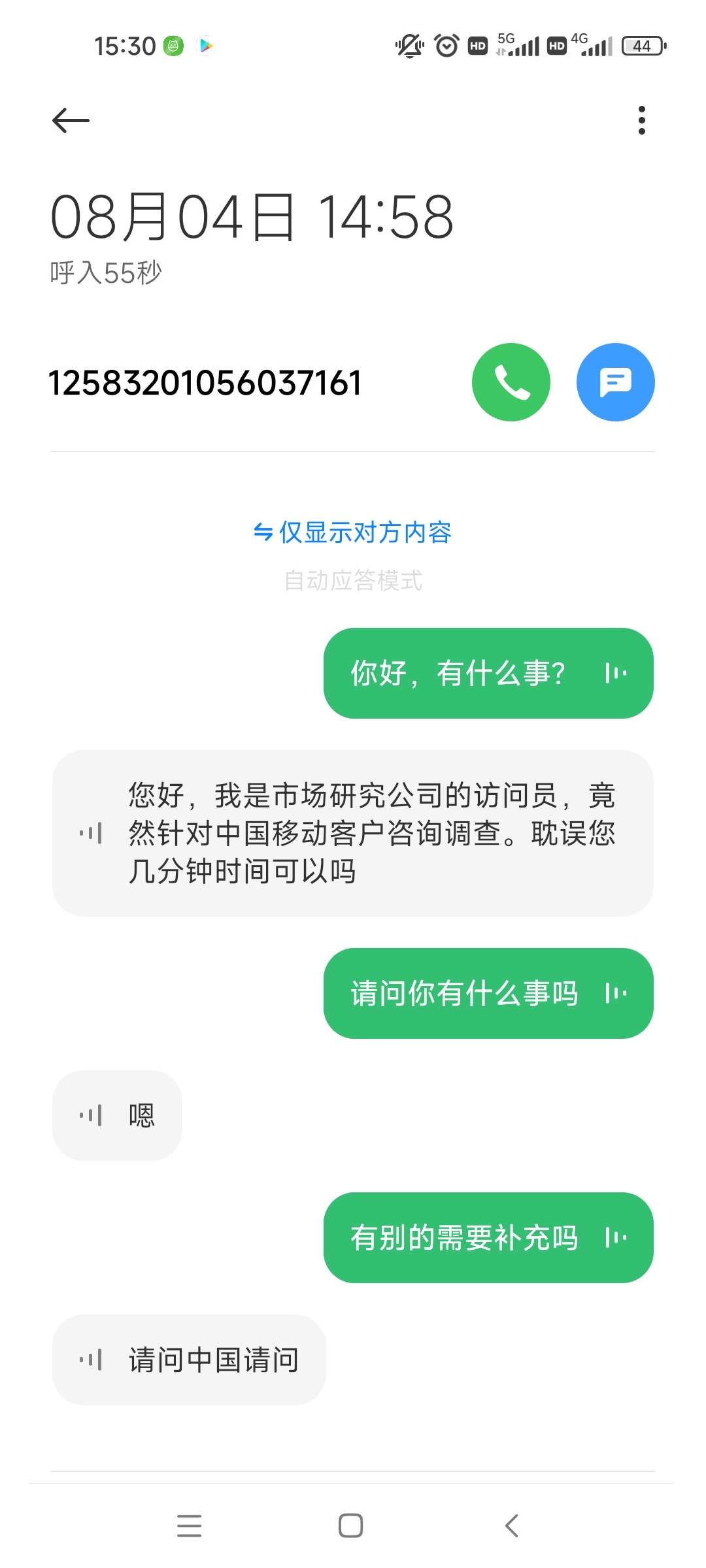Viewport: 706px width, 1568px height.
Task: Tap 自动应答模式 label
Action: click(353, 580)
